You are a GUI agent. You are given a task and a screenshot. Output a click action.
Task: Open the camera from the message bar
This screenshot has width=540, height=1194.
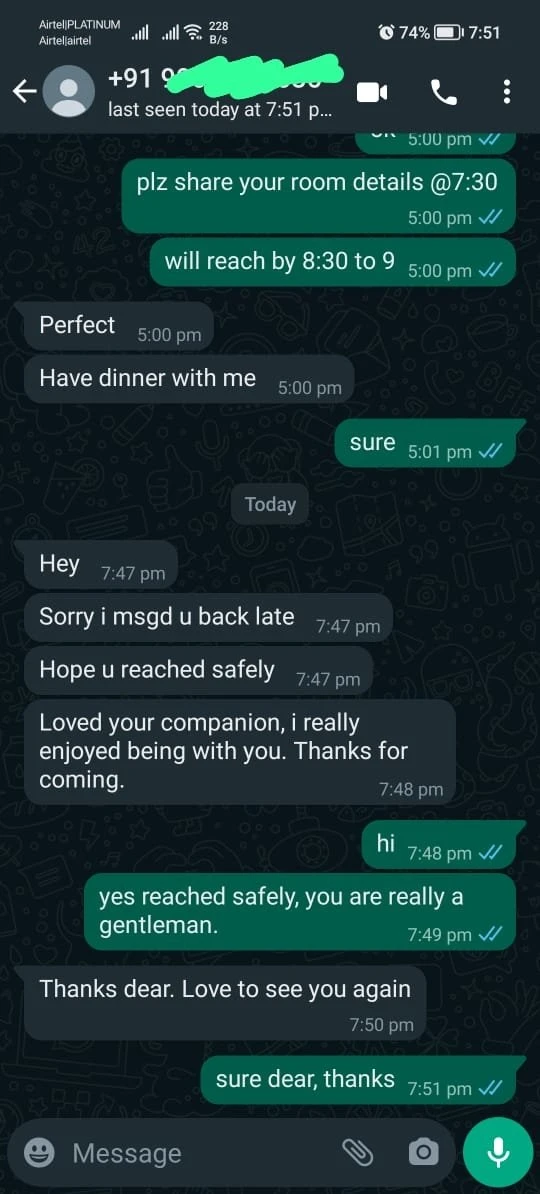click(x=423, y=1153)
